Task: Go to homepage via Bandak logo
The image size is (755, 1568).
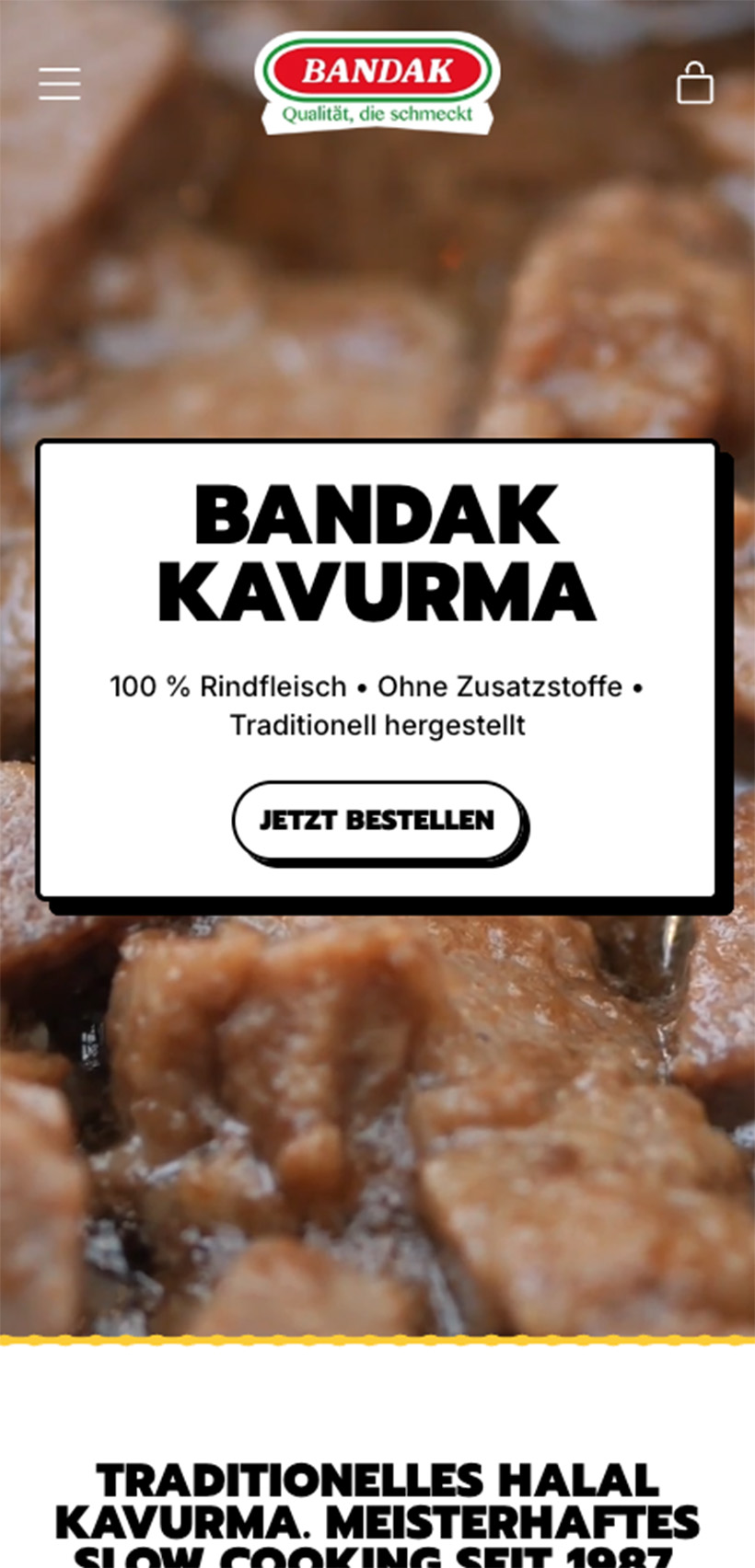Action: pyautogui.click(x=377, y=83)
